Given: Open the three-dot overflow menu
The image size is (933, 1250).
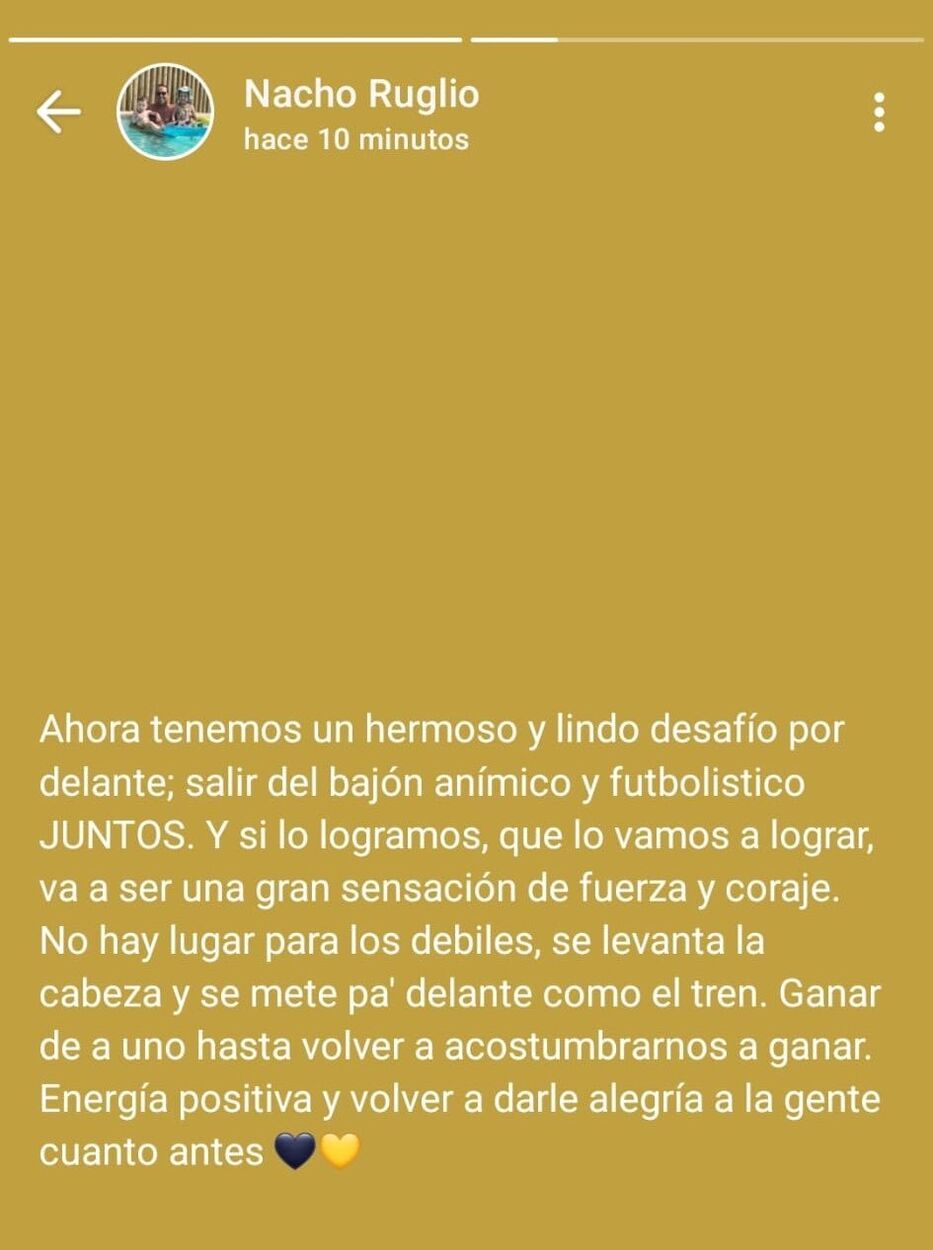Looking at the screenshot, I should [x=879, y=111].
